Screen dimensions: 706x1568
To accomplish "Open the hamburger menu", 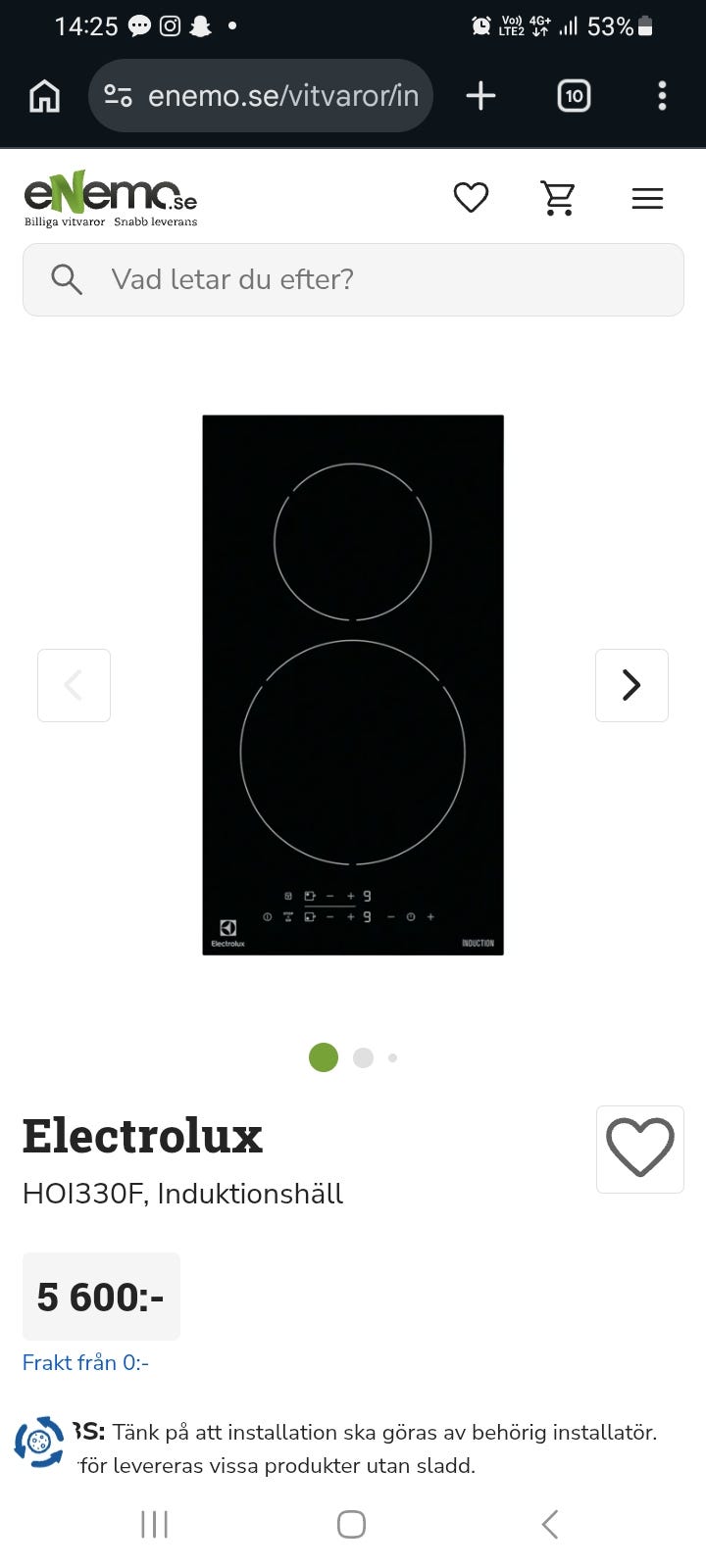I will [647, 199].
